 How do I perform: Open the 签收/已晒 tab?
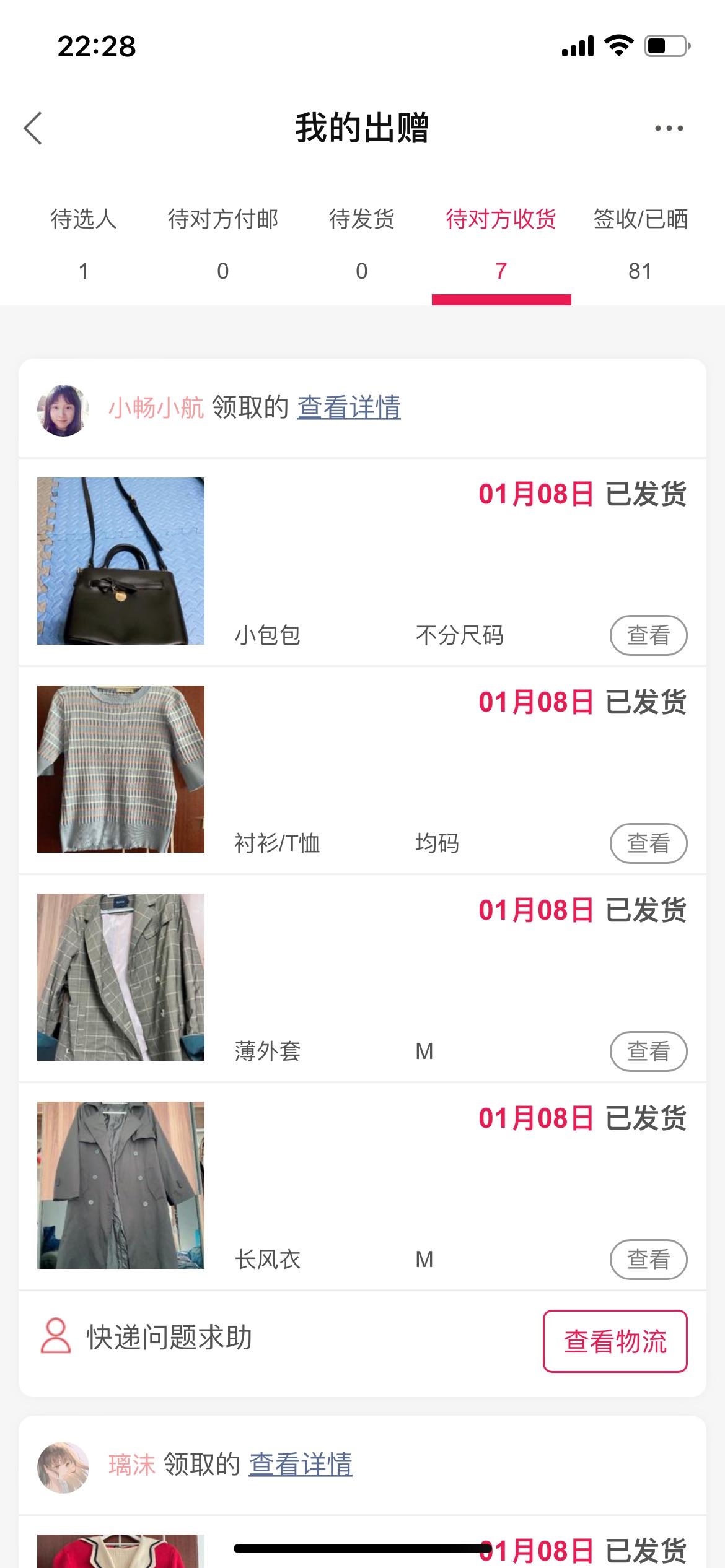[x=641, y=245]
